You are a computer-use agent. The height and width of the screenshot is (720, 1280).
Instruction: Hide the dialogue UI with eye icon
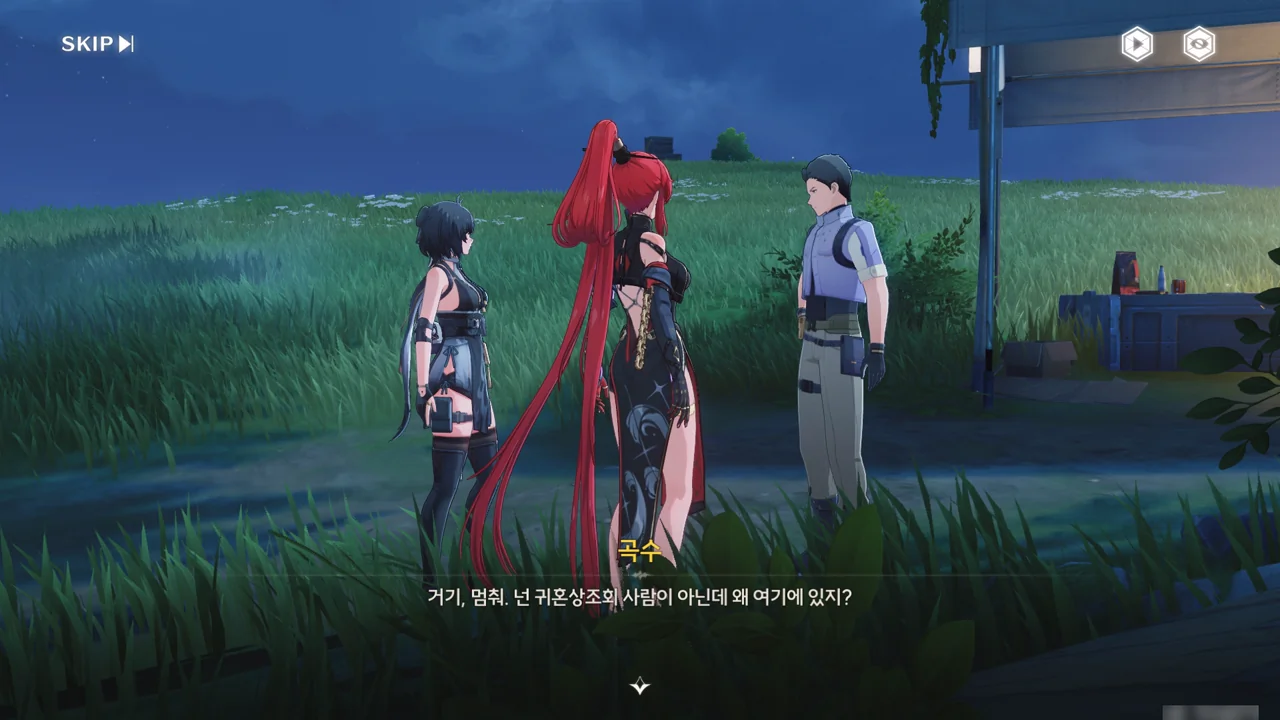click(1199, 44)
